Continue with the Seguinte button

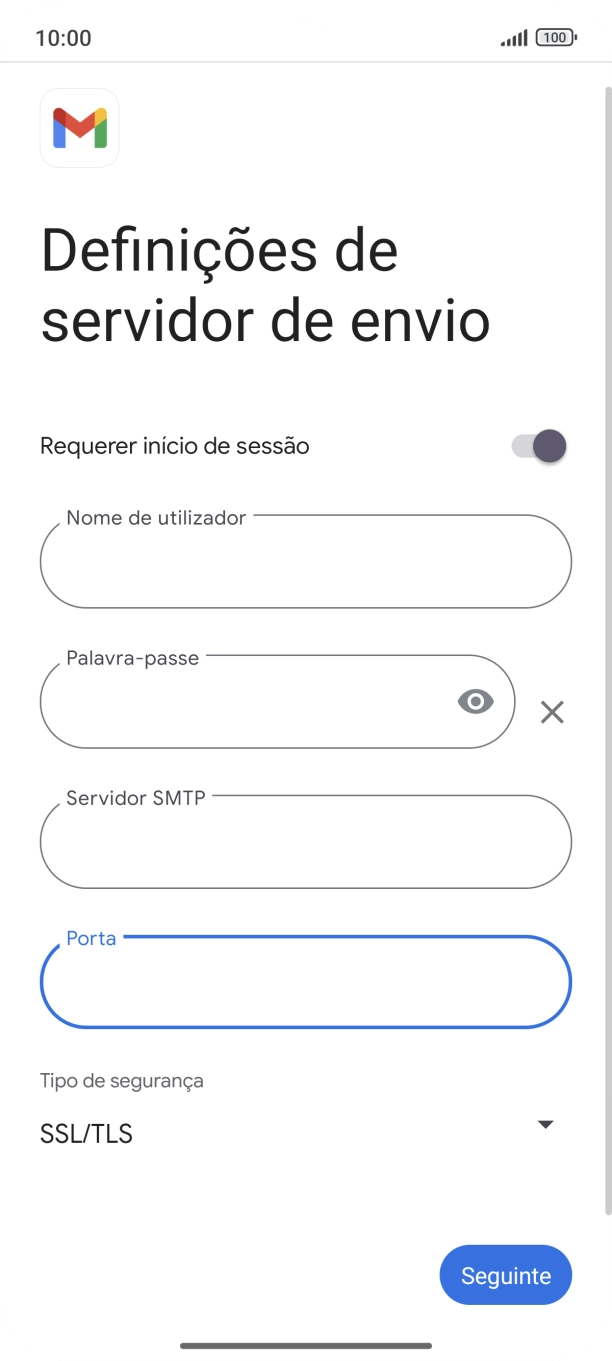505,1275
